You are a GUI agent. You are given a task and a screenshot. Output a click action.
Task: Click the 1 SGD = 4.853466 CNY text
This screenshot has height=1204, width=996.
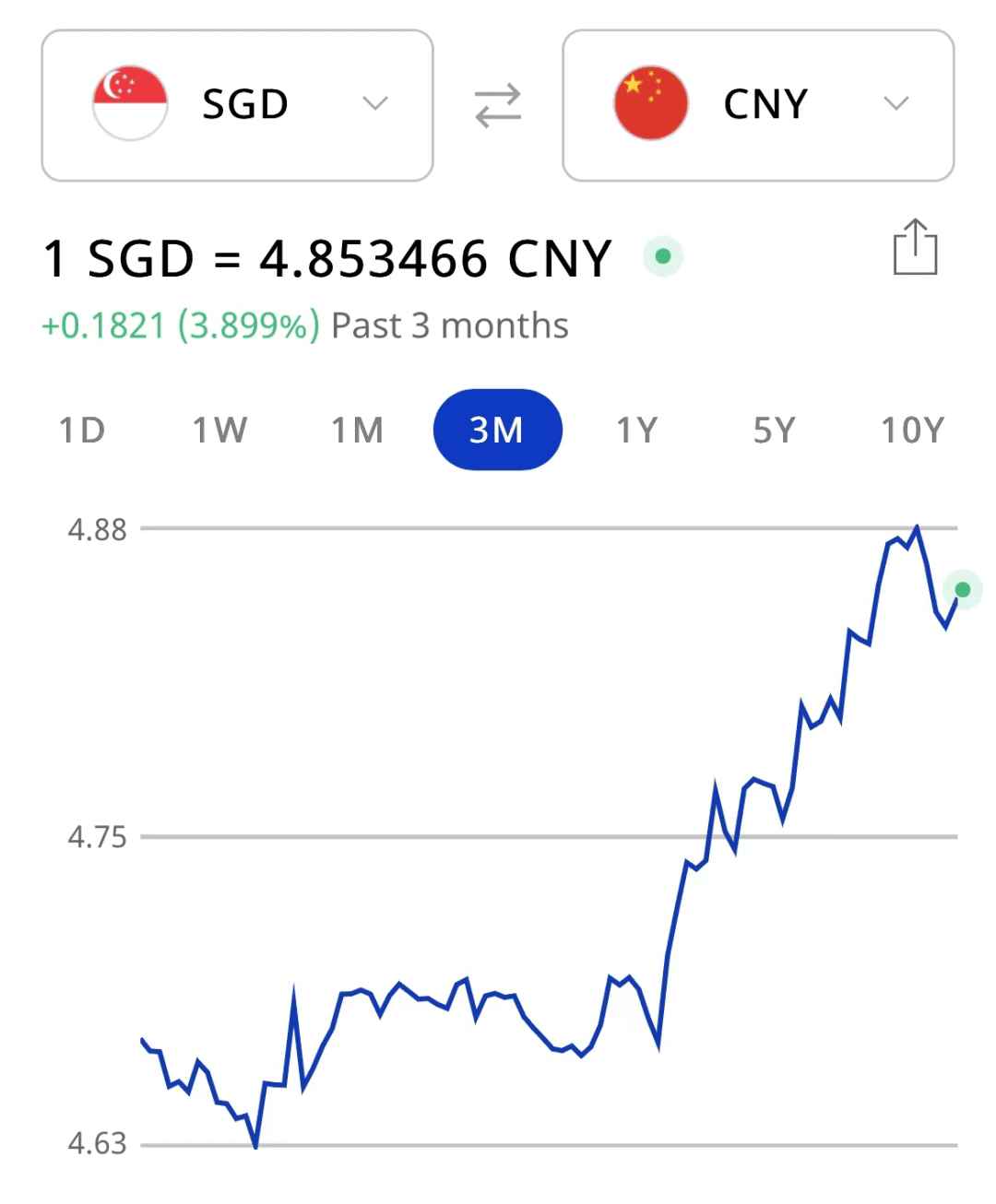coord(326,259)
